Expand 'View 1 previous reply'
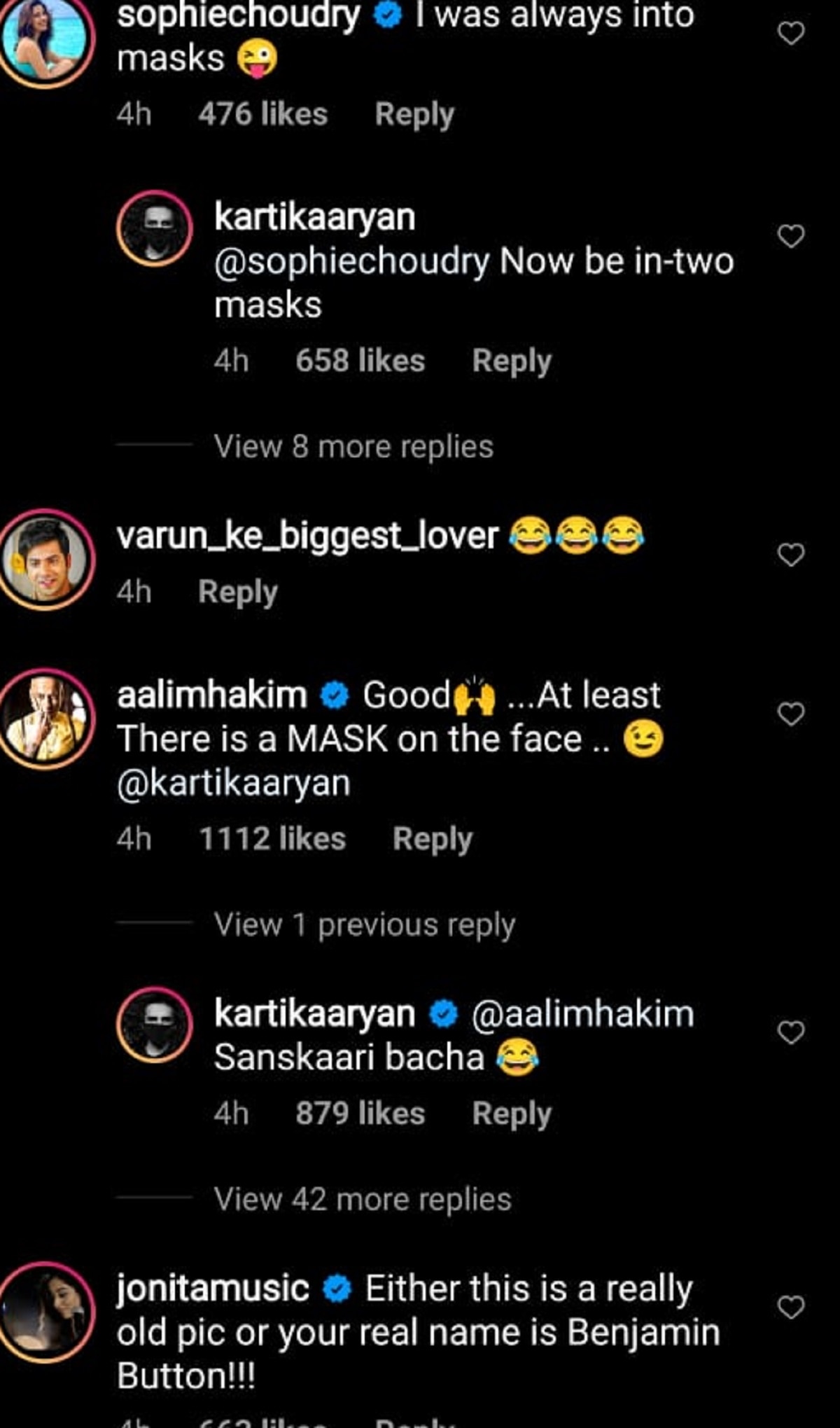This screenshot has width=840, height=1428. tap(364, 924)
